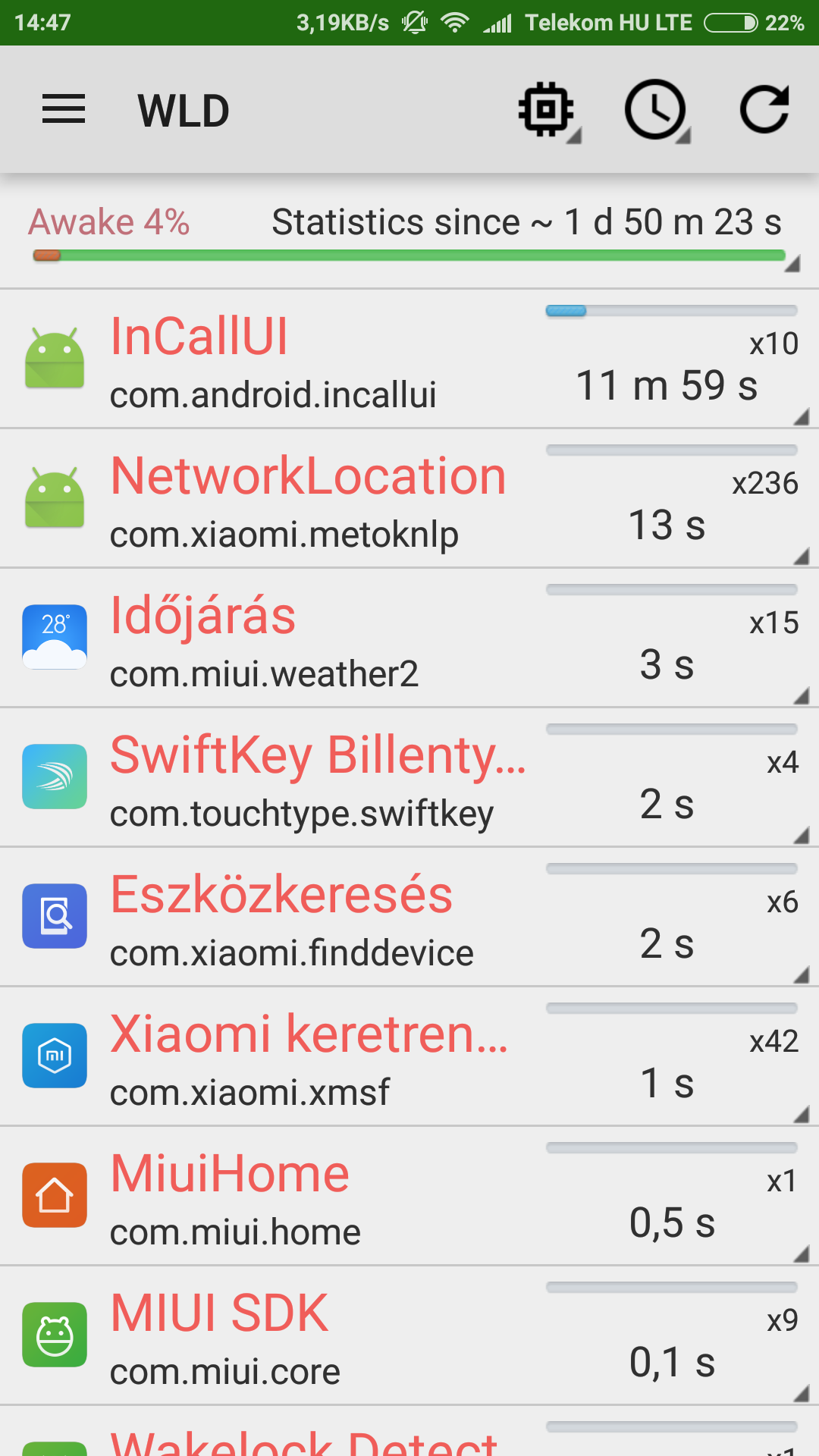Open the hamburger navigation drawer
Viewport: 819px width, 1456px height.
point(64,109)
